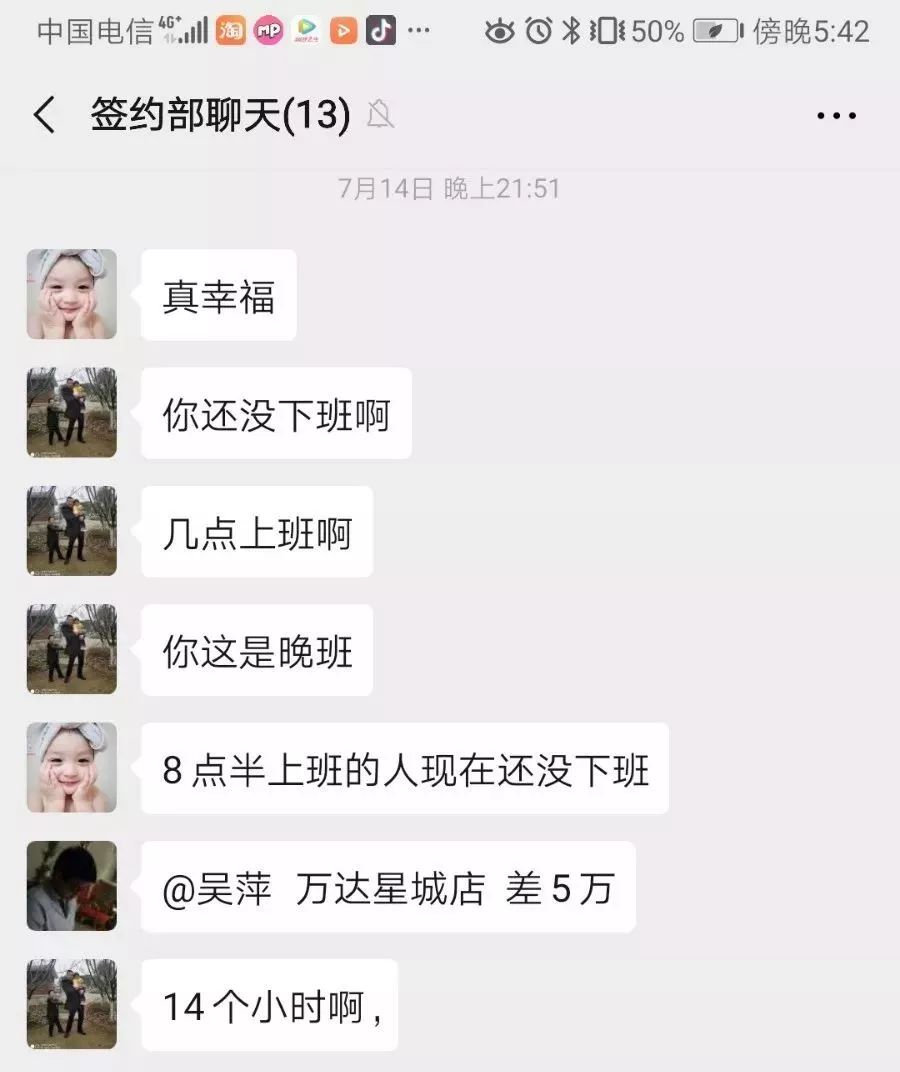
Task: Tap avatar beside 8点半上班的人现在还没下班
Action: pyautogui.click(x=71, y=768)
